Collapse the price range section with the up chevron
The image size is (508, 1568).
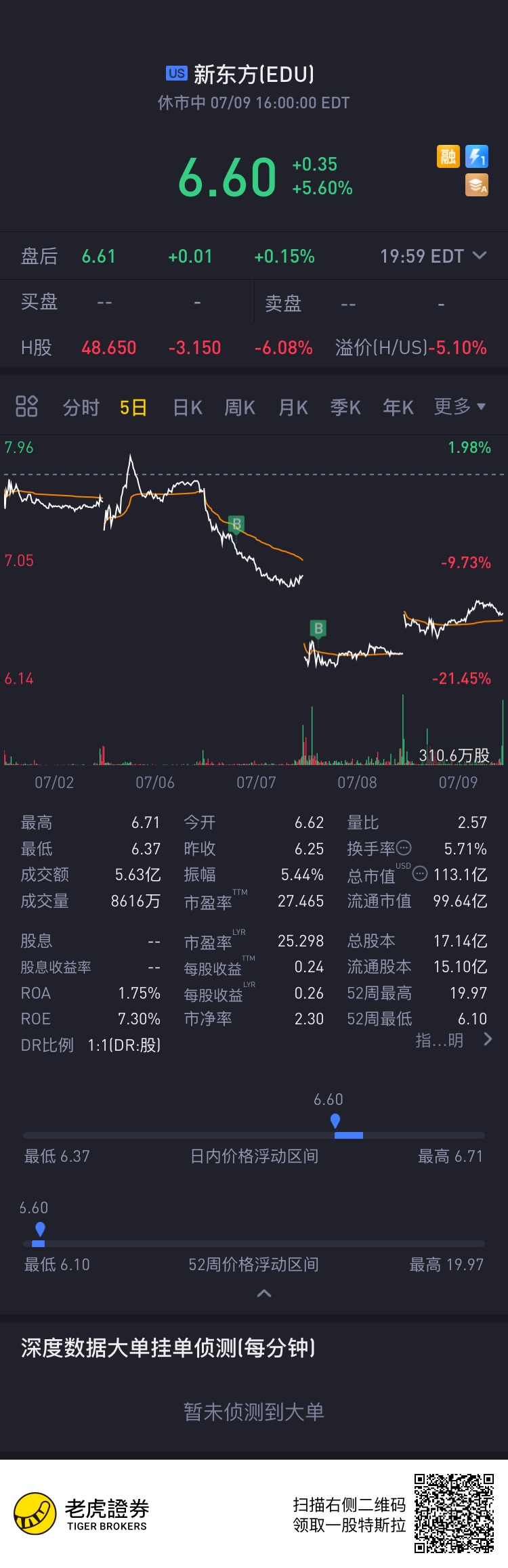(x=264, y=1293)
